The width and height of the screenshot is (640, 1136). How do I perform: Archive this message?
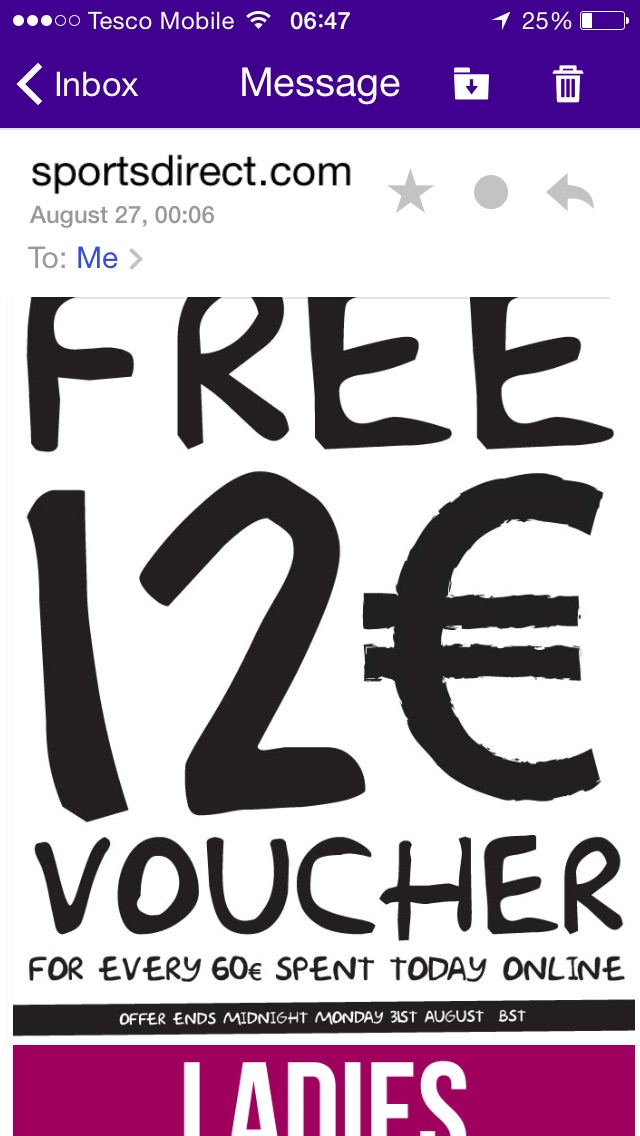[471, 84]
